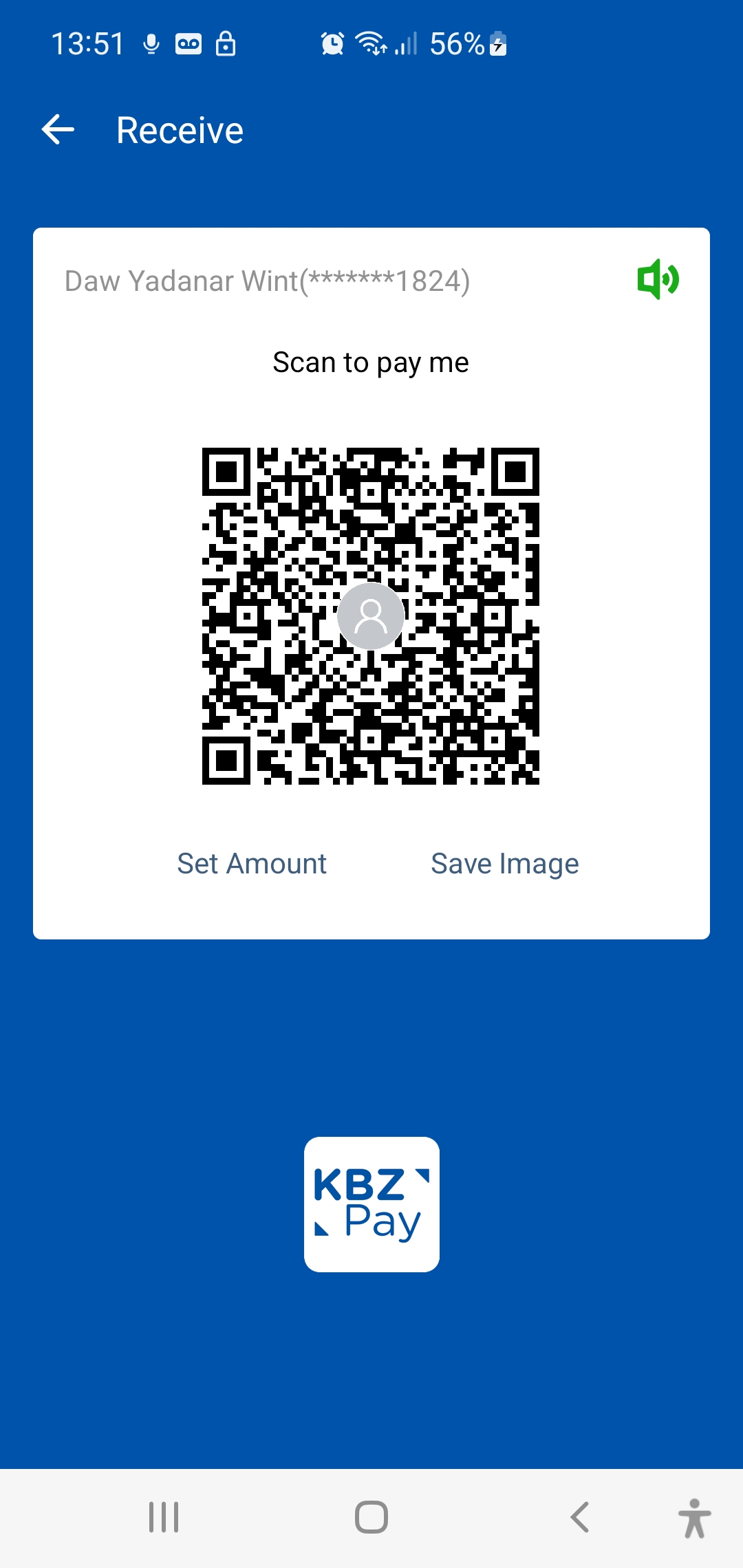Save the QR code image
743x1568 pixels.
point(504,863)
